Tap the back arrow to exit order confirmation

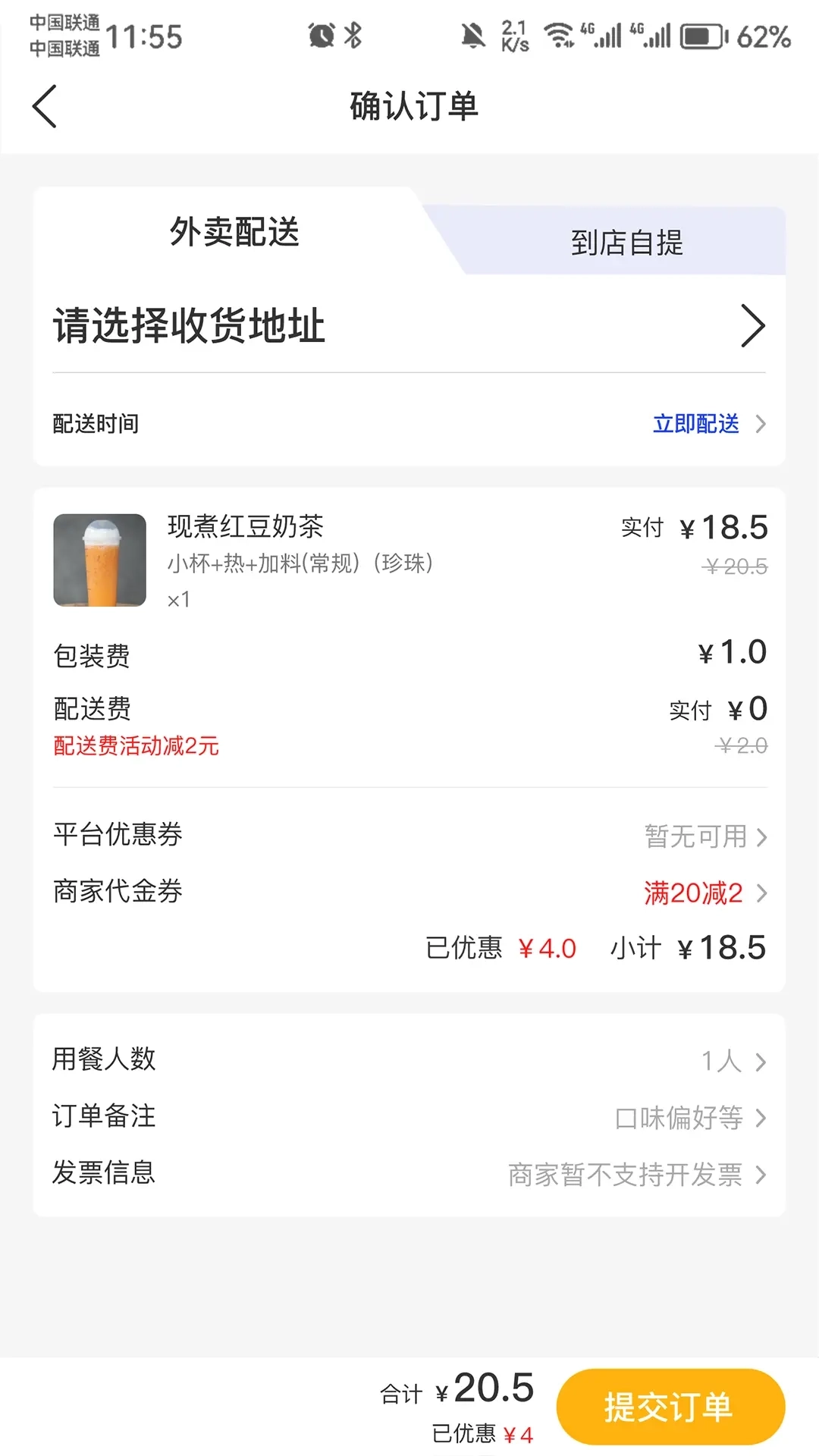(45, 106)
